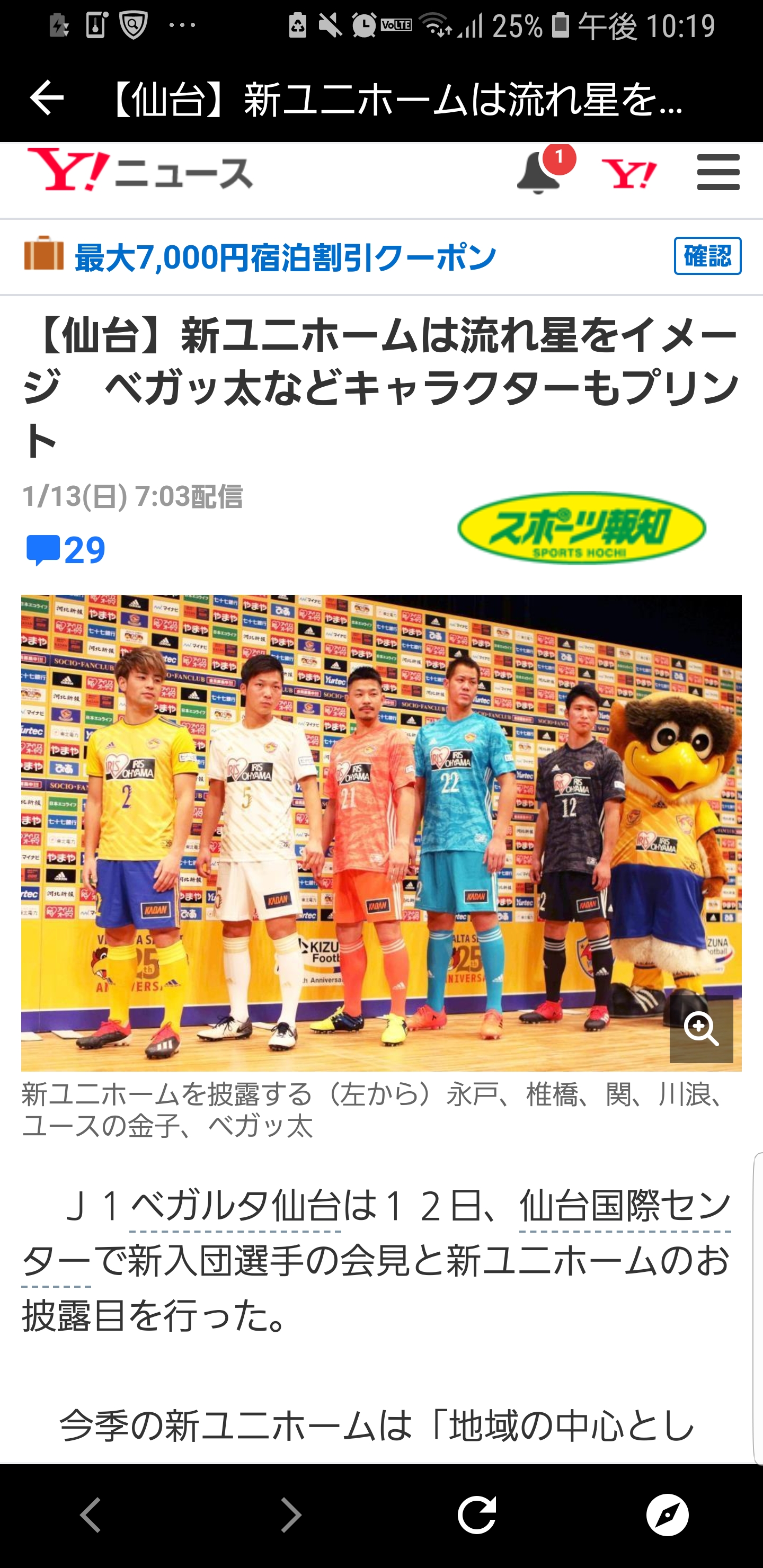Enlarge the uniform photo via the magnifier icon

coord(701,1029)
